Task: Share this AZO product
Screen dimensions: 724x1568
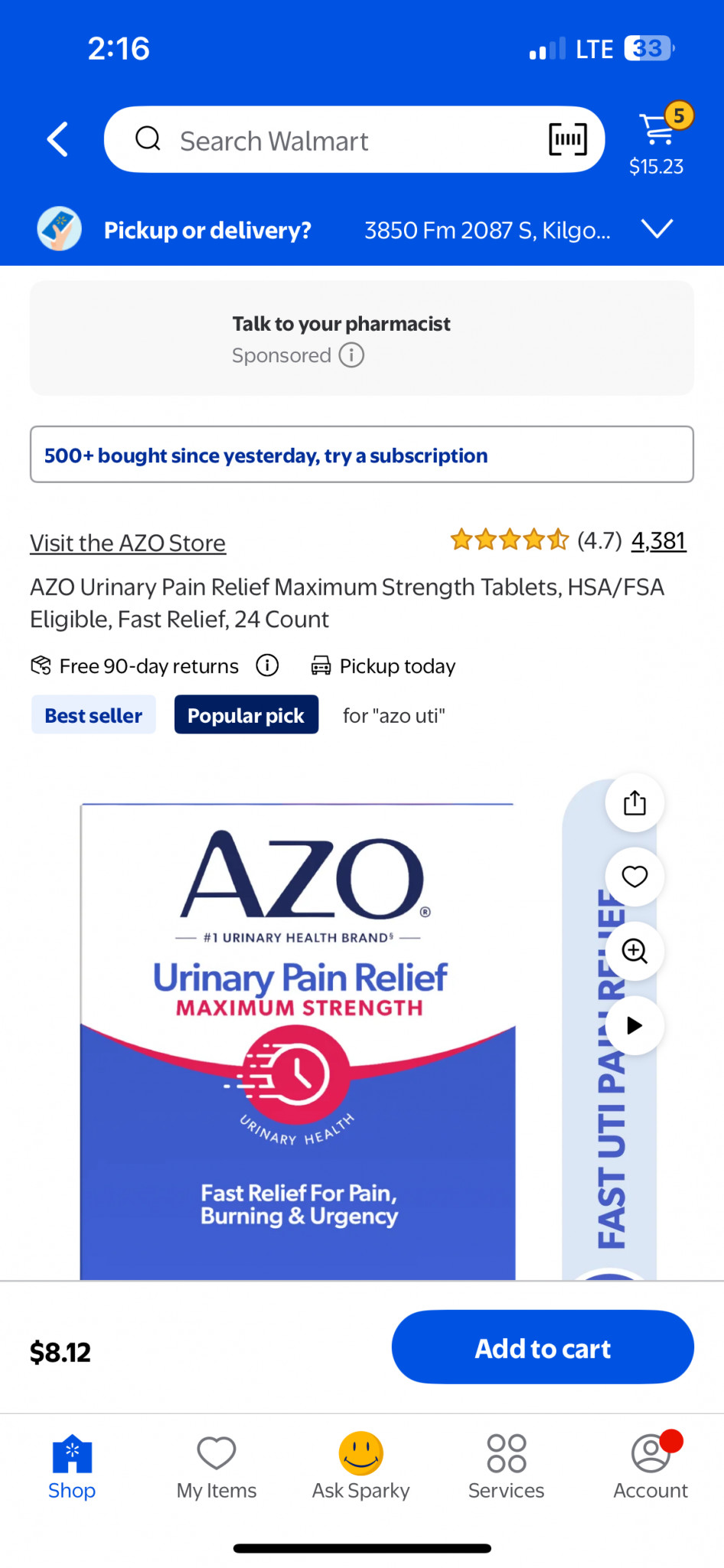Action: (x=634, y=803)
